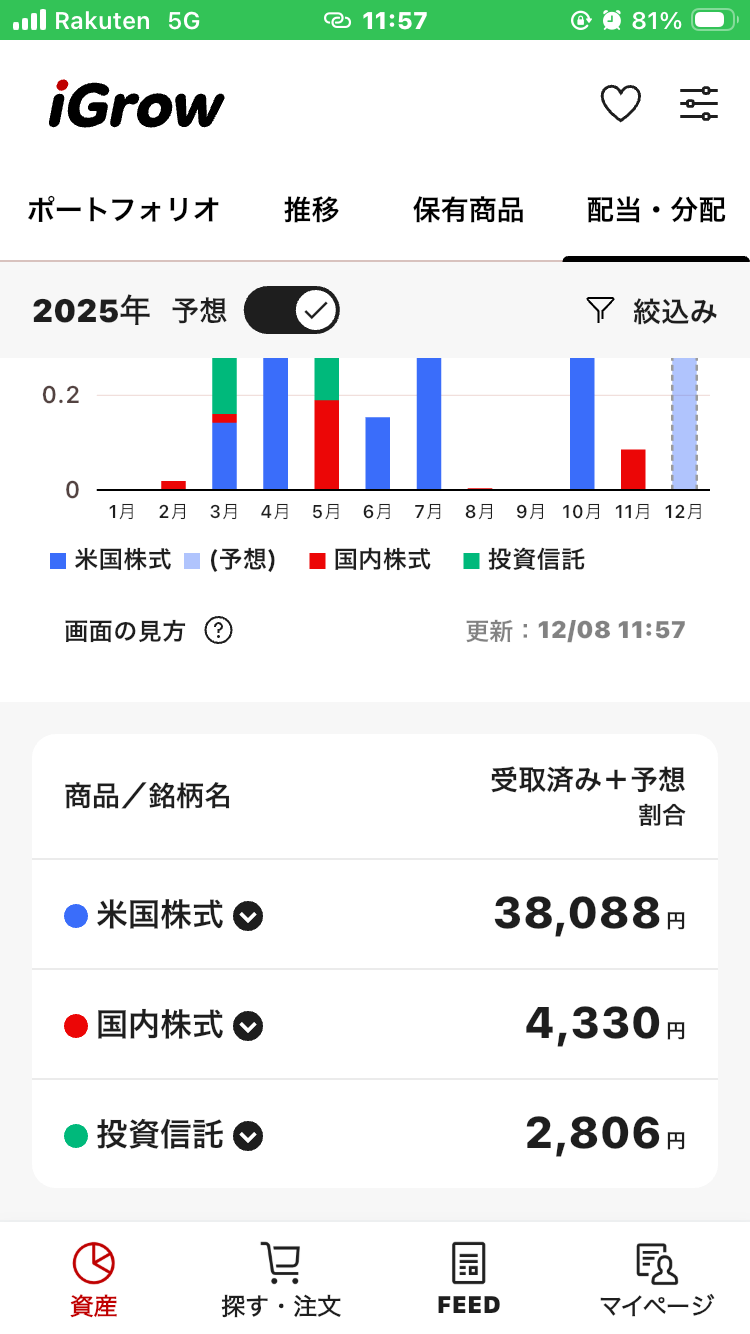Image resolution: width=750 pixels, height=1334 pixels.
Task: Open the 画面の見方 help icon
Action: click(218, 631)
